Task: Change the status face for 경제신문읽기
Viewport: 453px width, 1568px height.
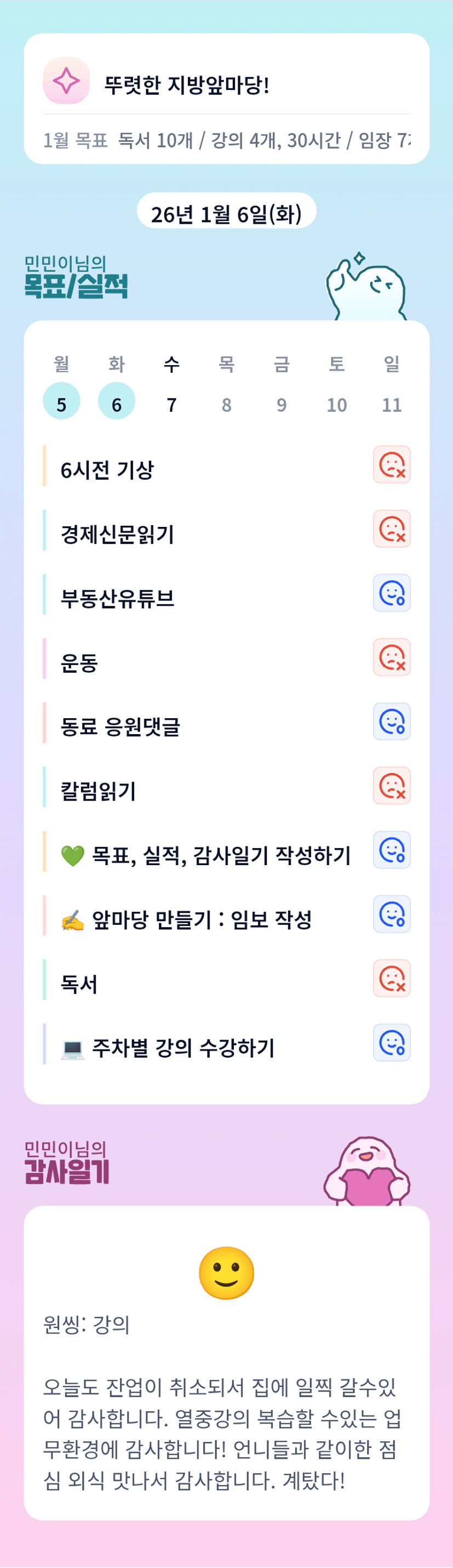Action: (392, 529)
